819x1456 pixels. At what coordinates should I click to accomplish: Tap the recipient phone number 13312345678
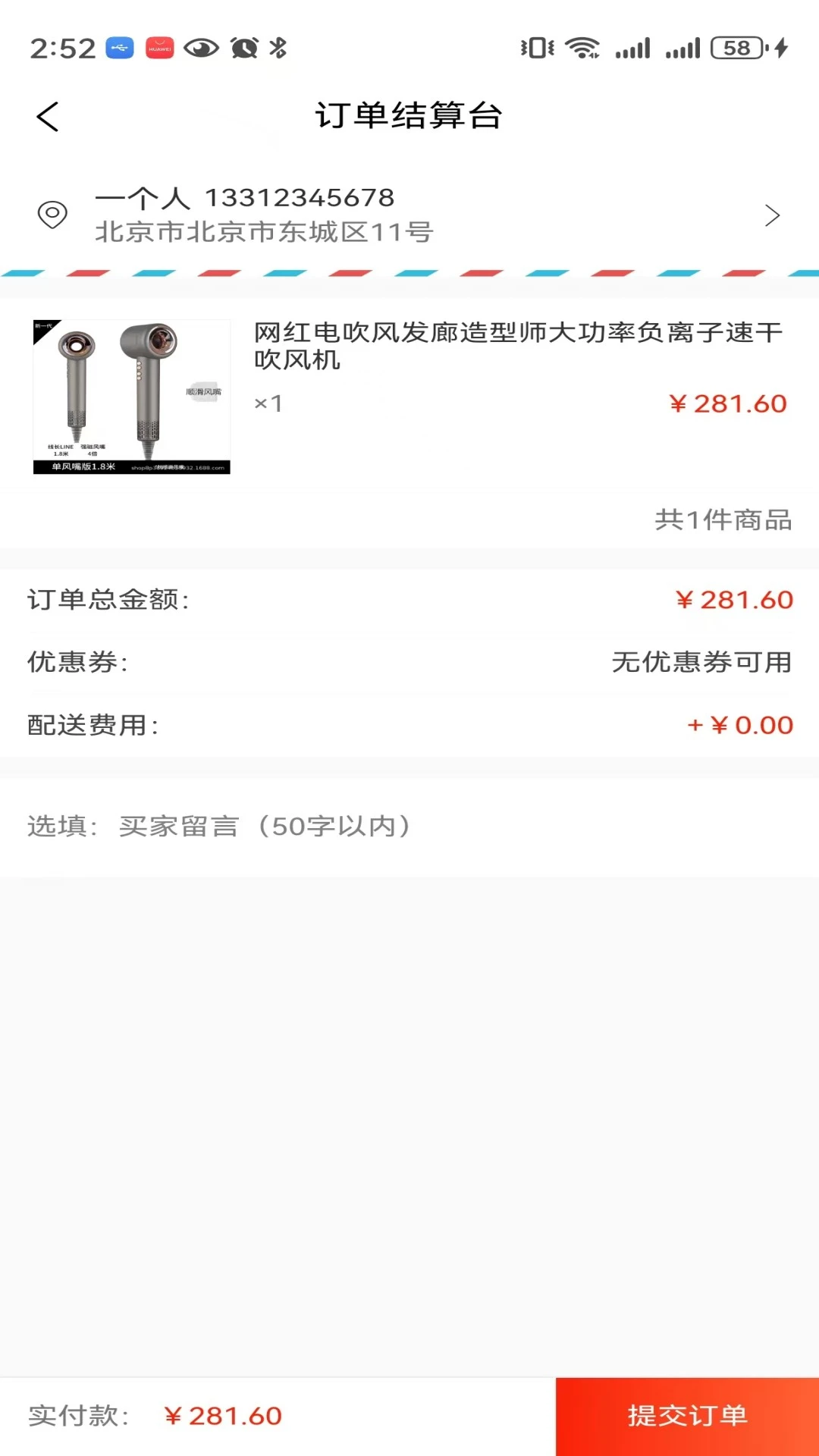tap(301, 196)
